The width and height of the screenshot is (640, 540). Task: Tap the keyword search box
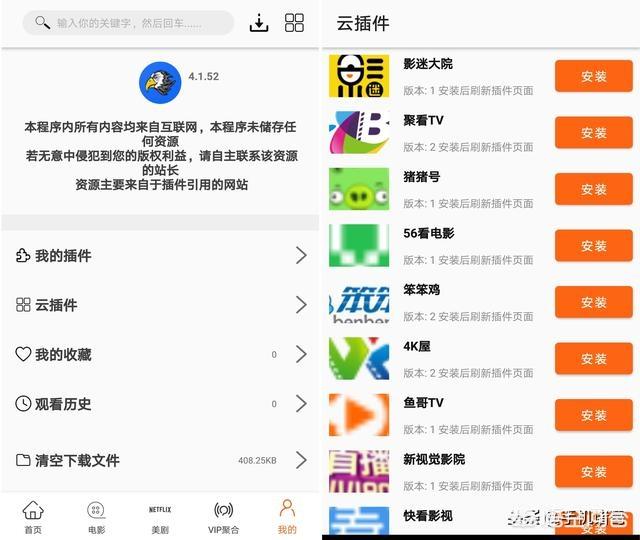pos(128,22)
